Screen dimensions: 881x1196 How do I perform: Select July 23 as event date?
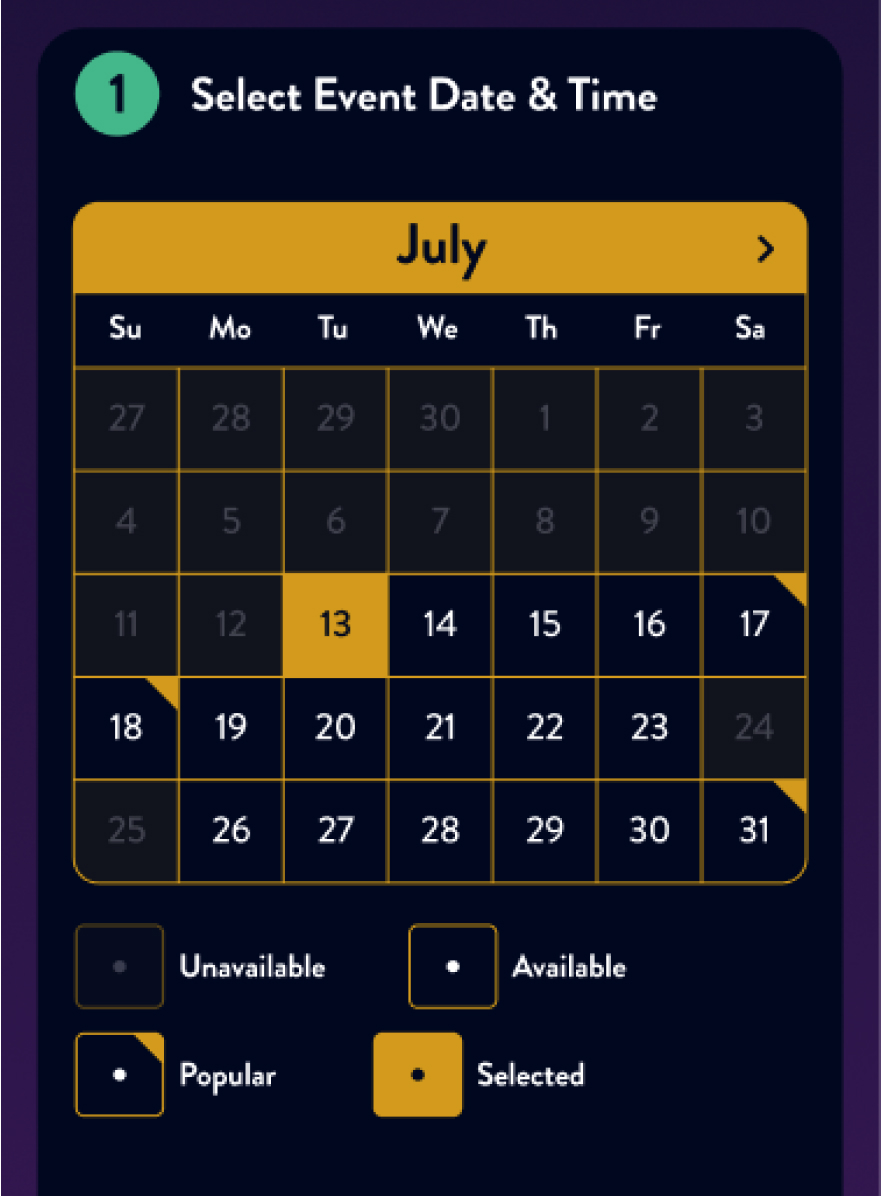coord(649,728)
